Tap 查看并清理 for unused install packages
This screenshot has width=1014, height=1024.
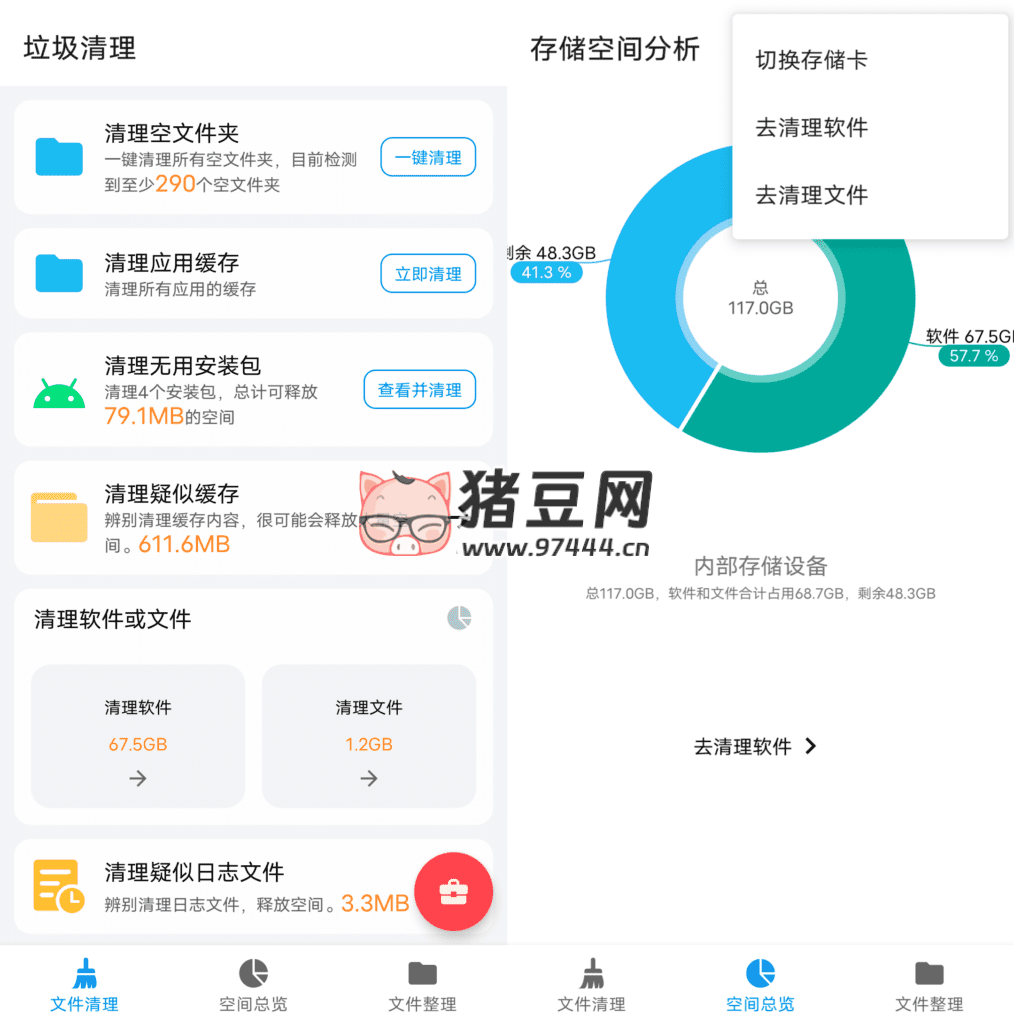tap(419, 390)
